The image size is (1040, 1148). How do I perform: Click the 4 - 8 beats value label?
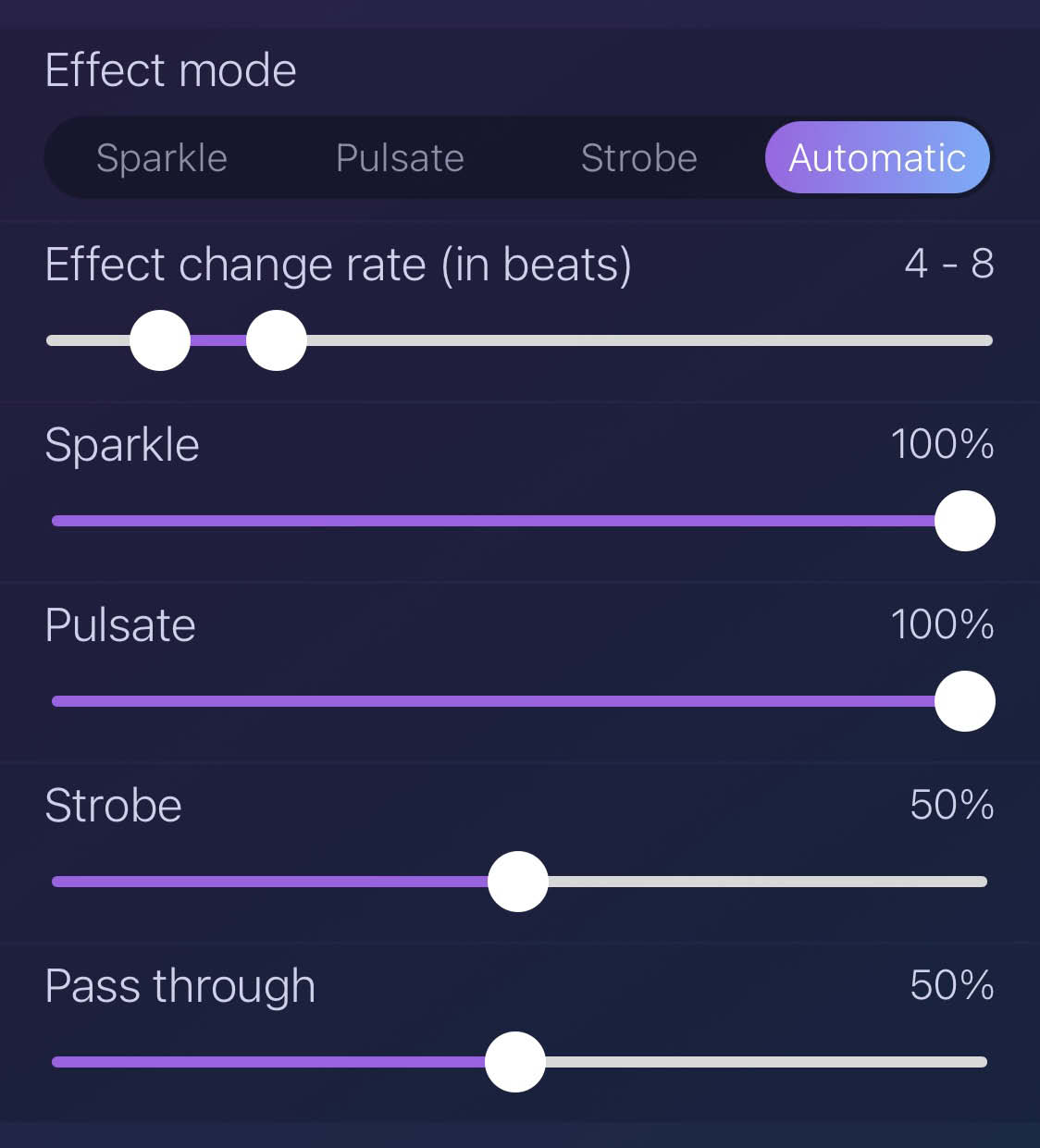pos(948,265)
